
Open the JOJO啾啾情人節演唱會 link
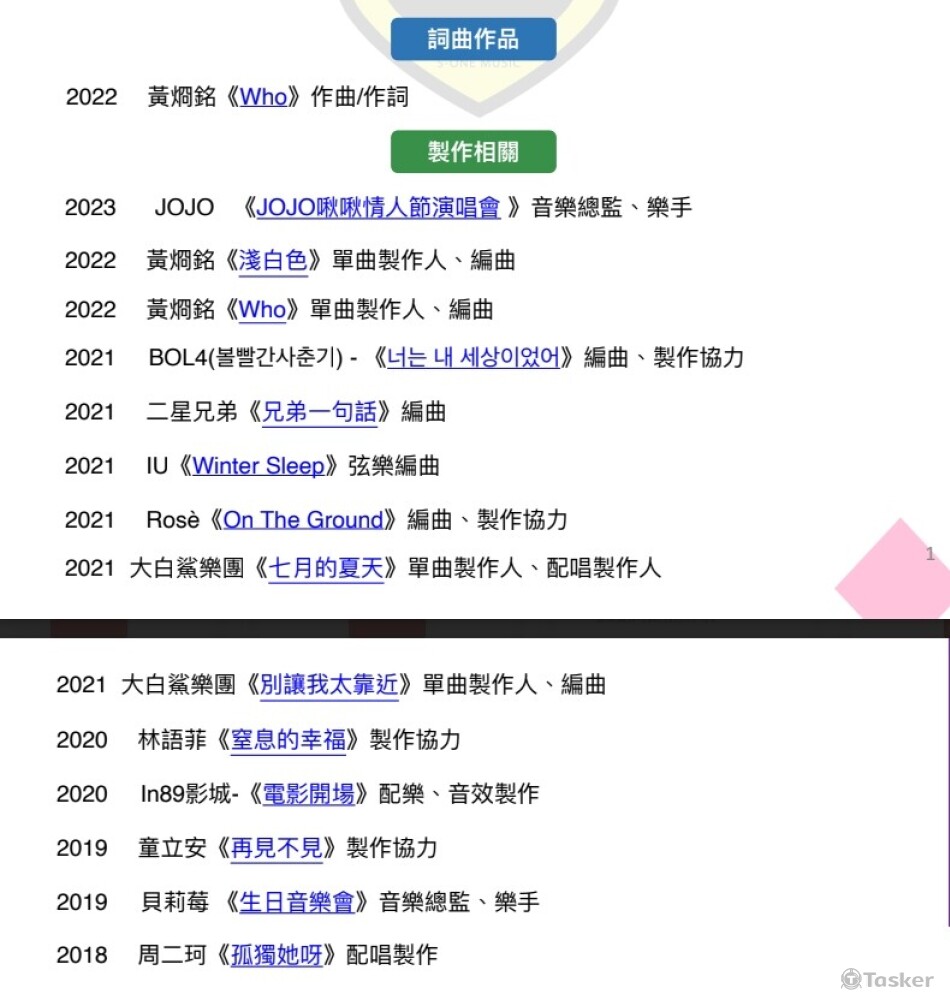coord(378,208)
